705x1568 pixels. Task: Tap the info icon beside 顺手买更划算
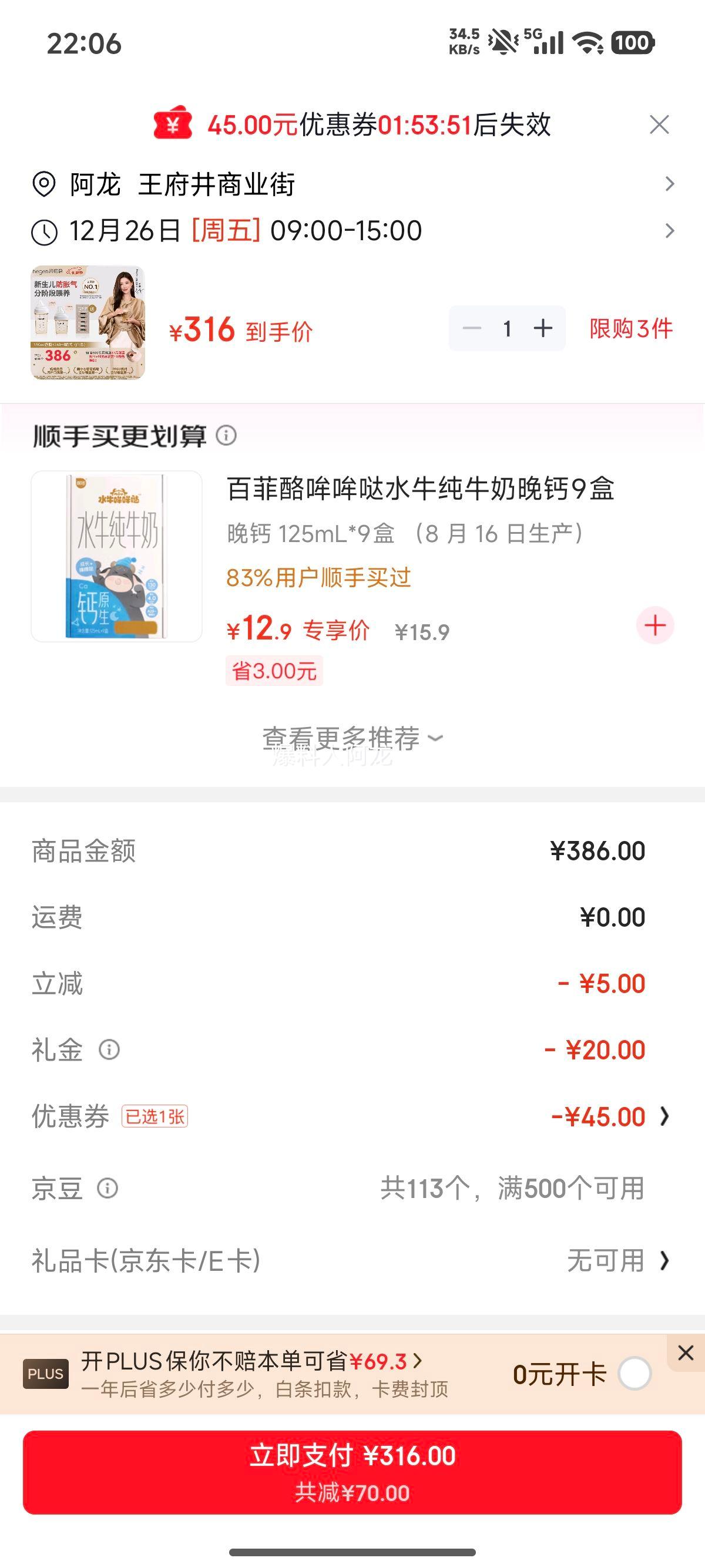tap(226, 434)
